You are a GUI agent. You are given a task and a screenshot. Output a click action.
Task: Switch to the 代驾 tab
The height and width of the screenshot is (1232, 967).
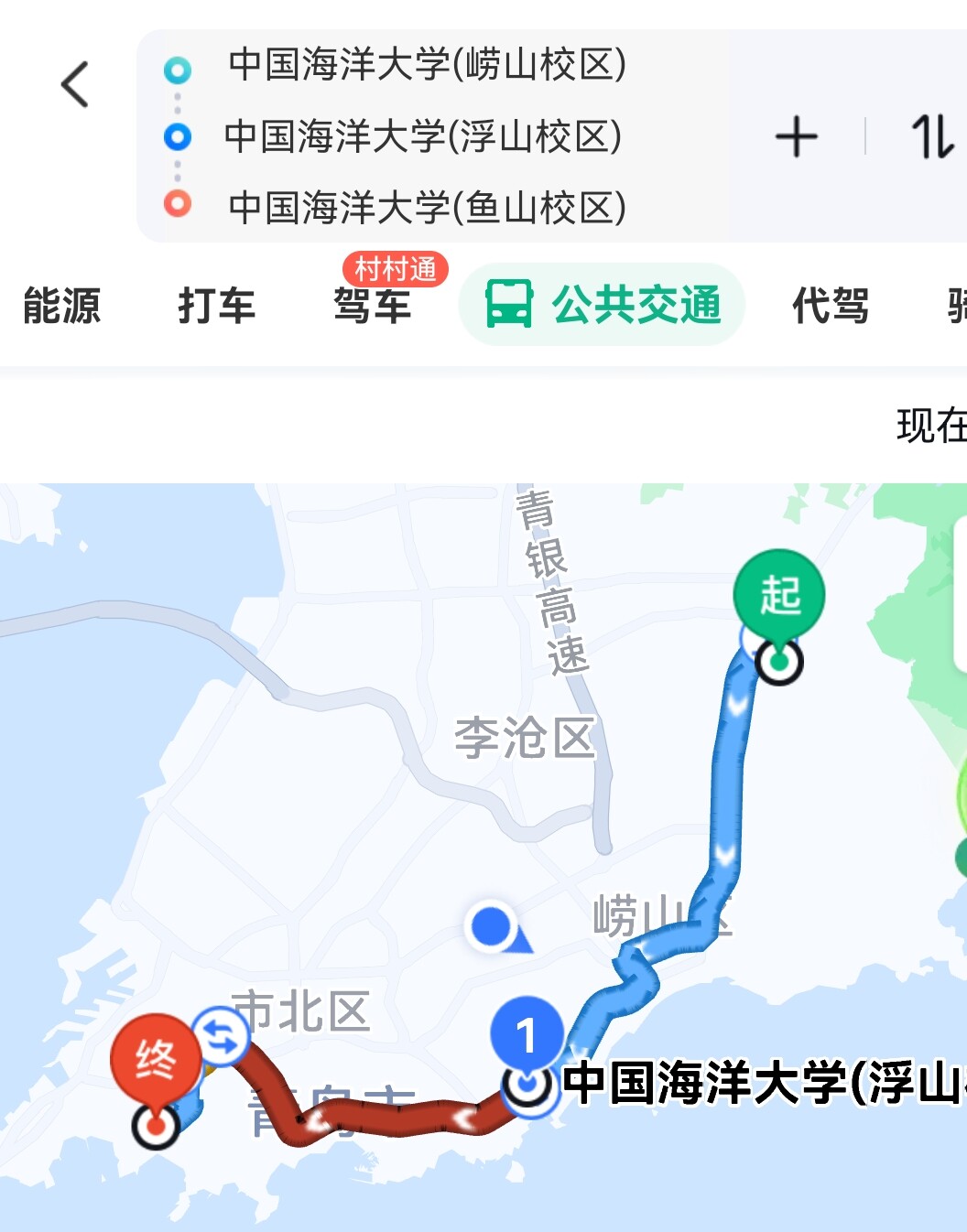click(830, 306)
